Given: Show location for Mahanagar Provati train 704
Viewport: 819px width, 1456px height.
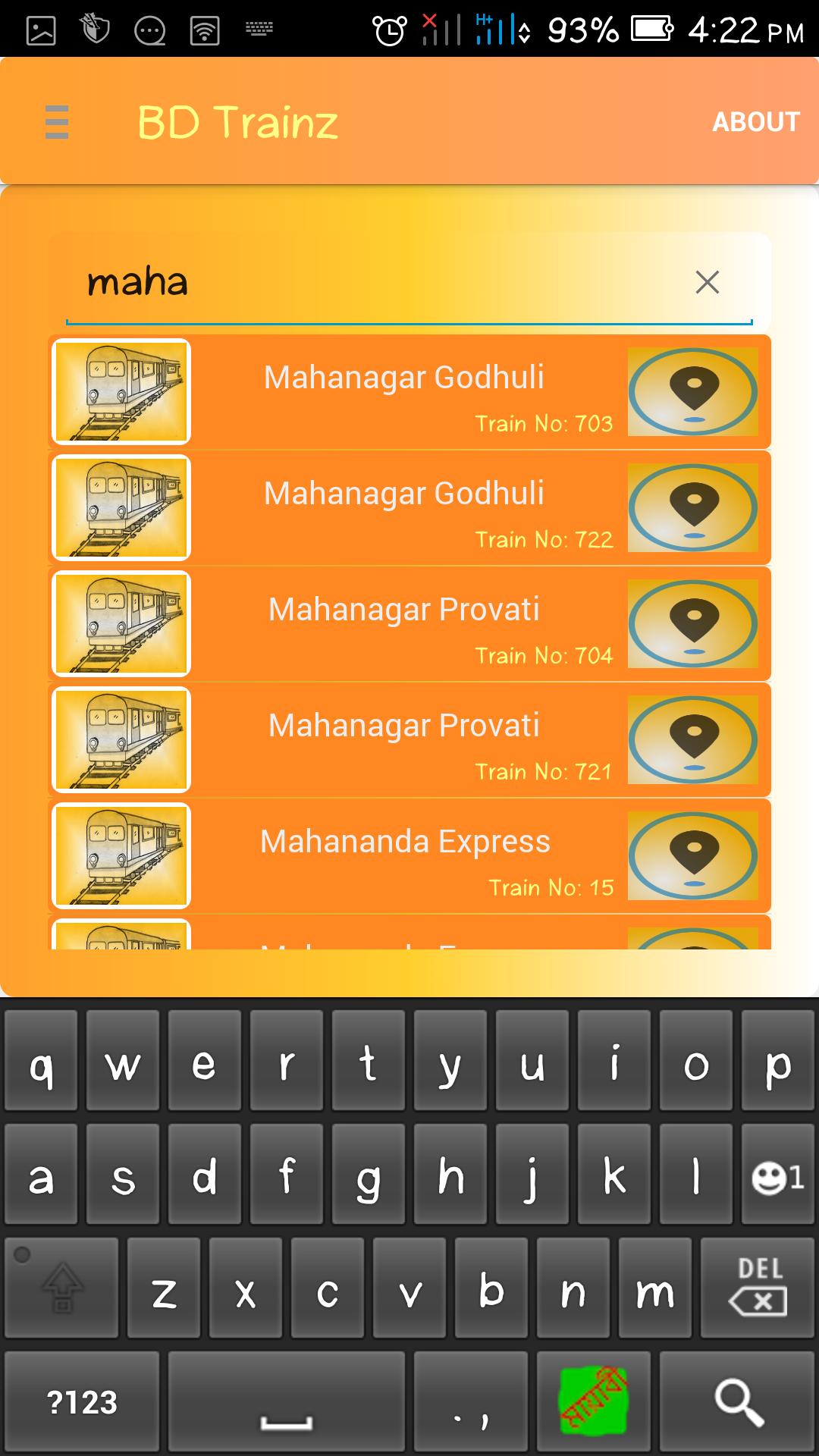Looking at the screenshot, I should 692,623.
